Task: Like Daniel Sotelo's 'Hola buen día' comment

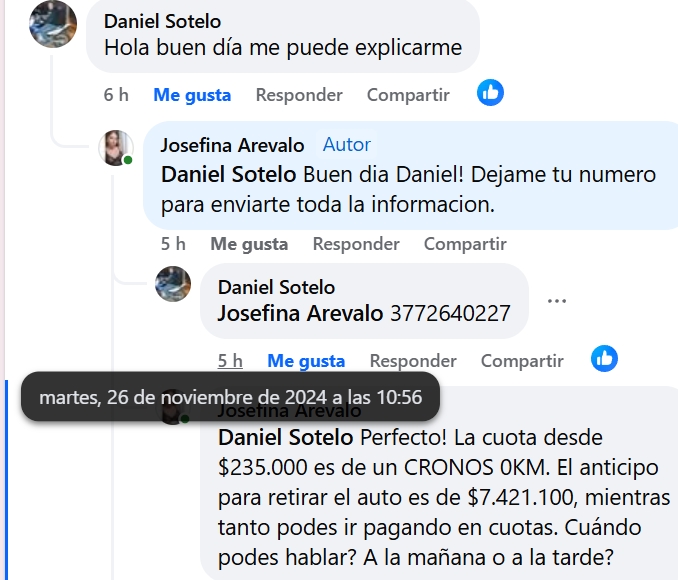Action: click(191, 95)
